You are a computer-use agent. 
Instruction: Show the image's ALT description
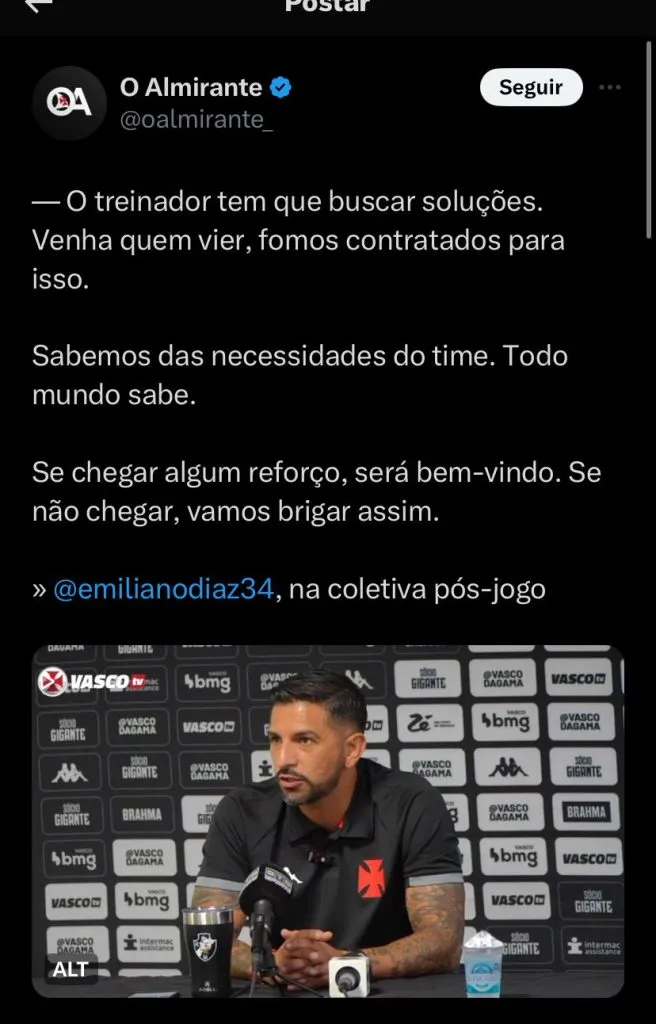point(71,969)
